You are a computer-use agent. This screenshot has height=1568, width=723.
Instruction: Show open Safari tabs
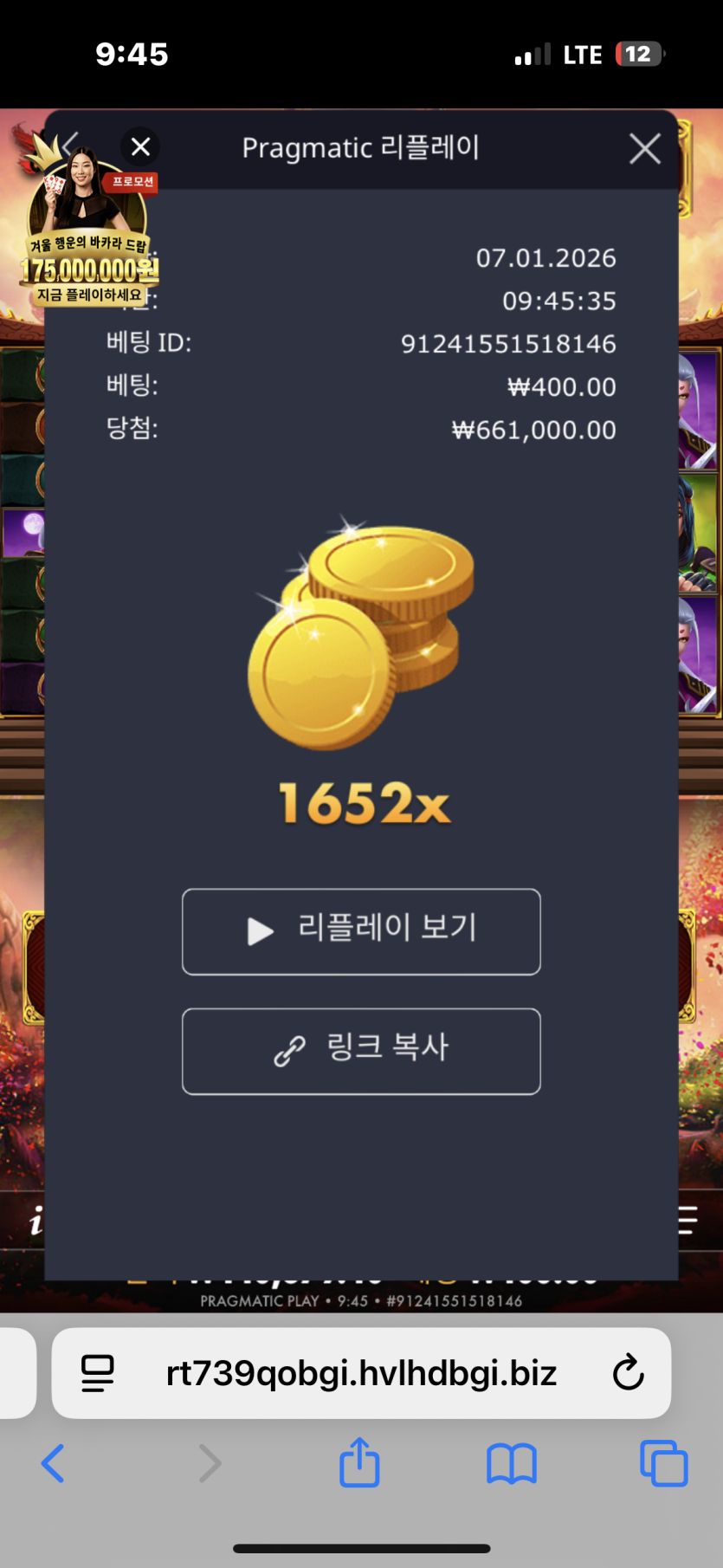point(663,1463)
